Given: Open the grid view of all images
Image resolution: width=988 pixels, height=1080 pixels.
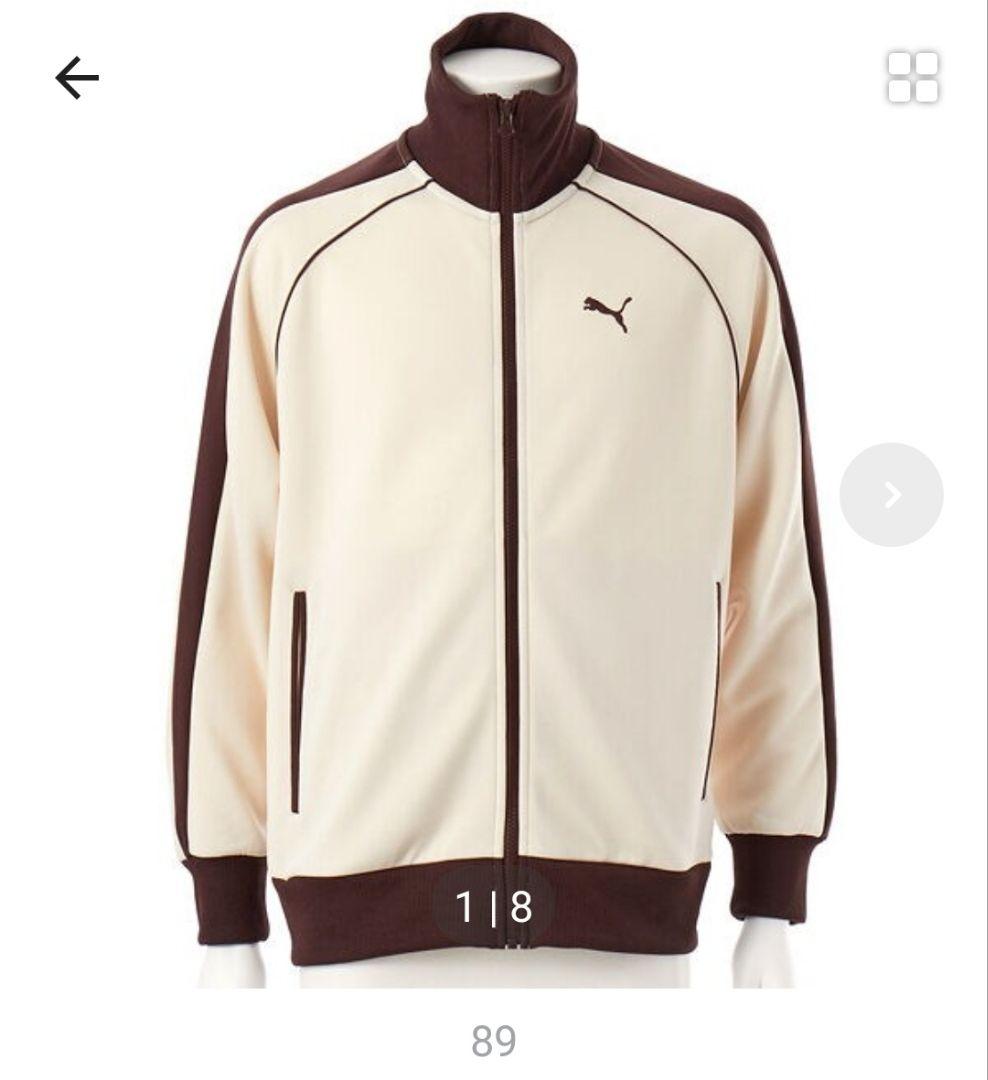Looking at the screenshot, I should point(913,76).
